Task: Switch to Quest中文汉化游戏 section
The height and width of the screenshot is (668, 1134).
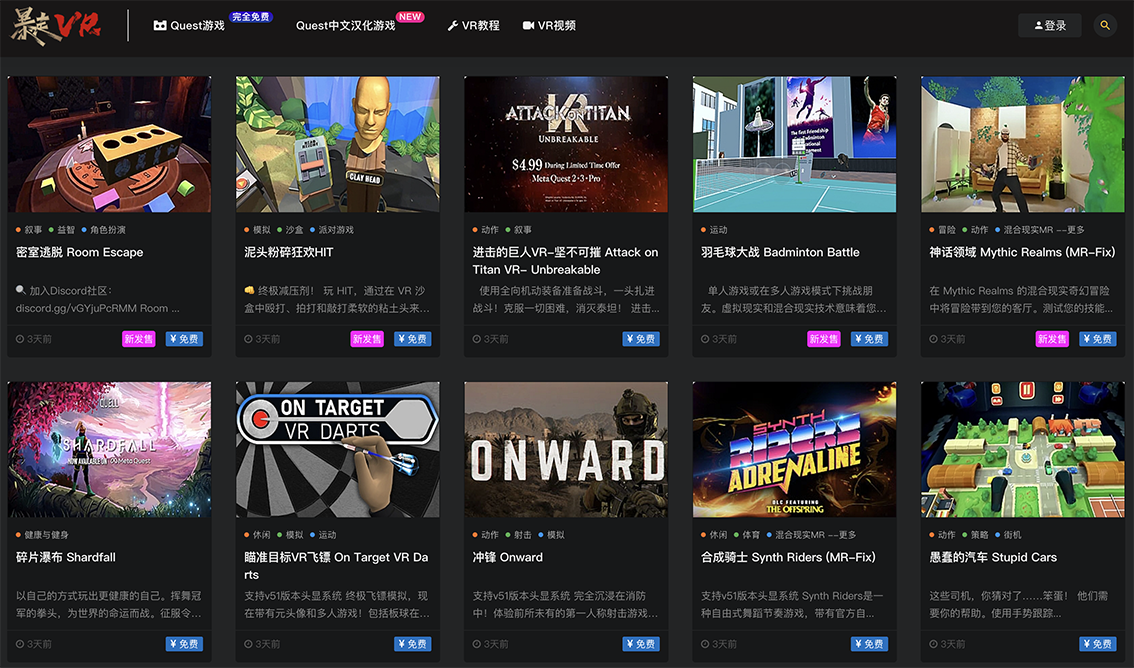Action: (x=345, y=25)
